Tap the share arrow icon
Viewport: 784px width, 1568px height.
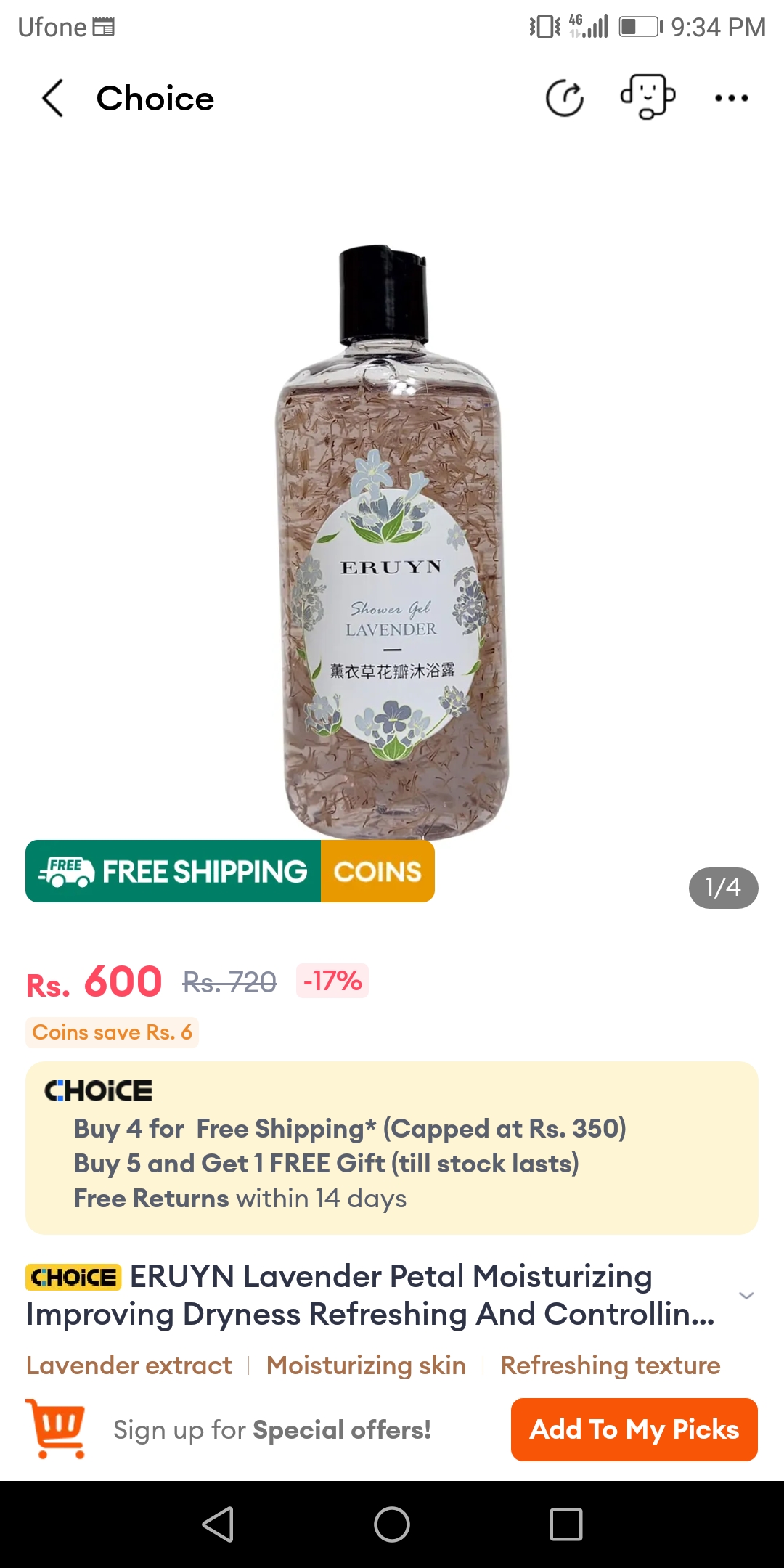pos(565,98)
